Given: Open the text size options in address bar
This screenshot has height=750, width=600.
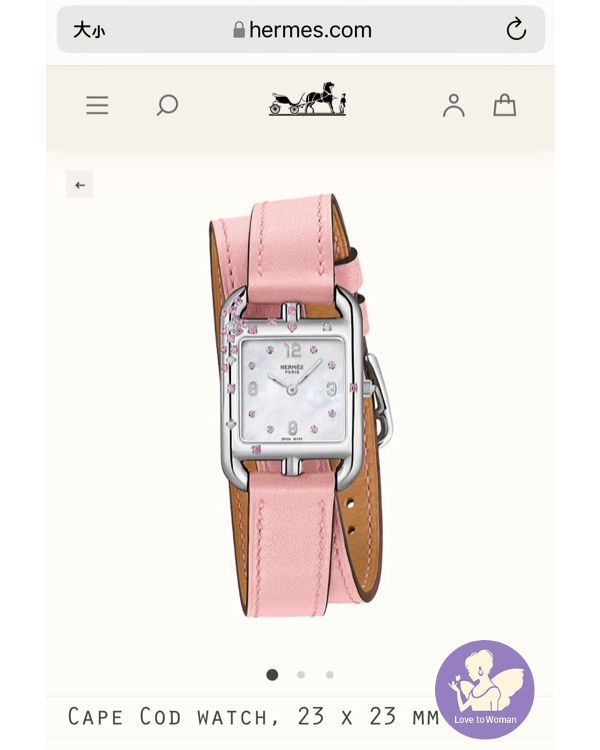Looking at the screenshot, I should tap(88, 30).
